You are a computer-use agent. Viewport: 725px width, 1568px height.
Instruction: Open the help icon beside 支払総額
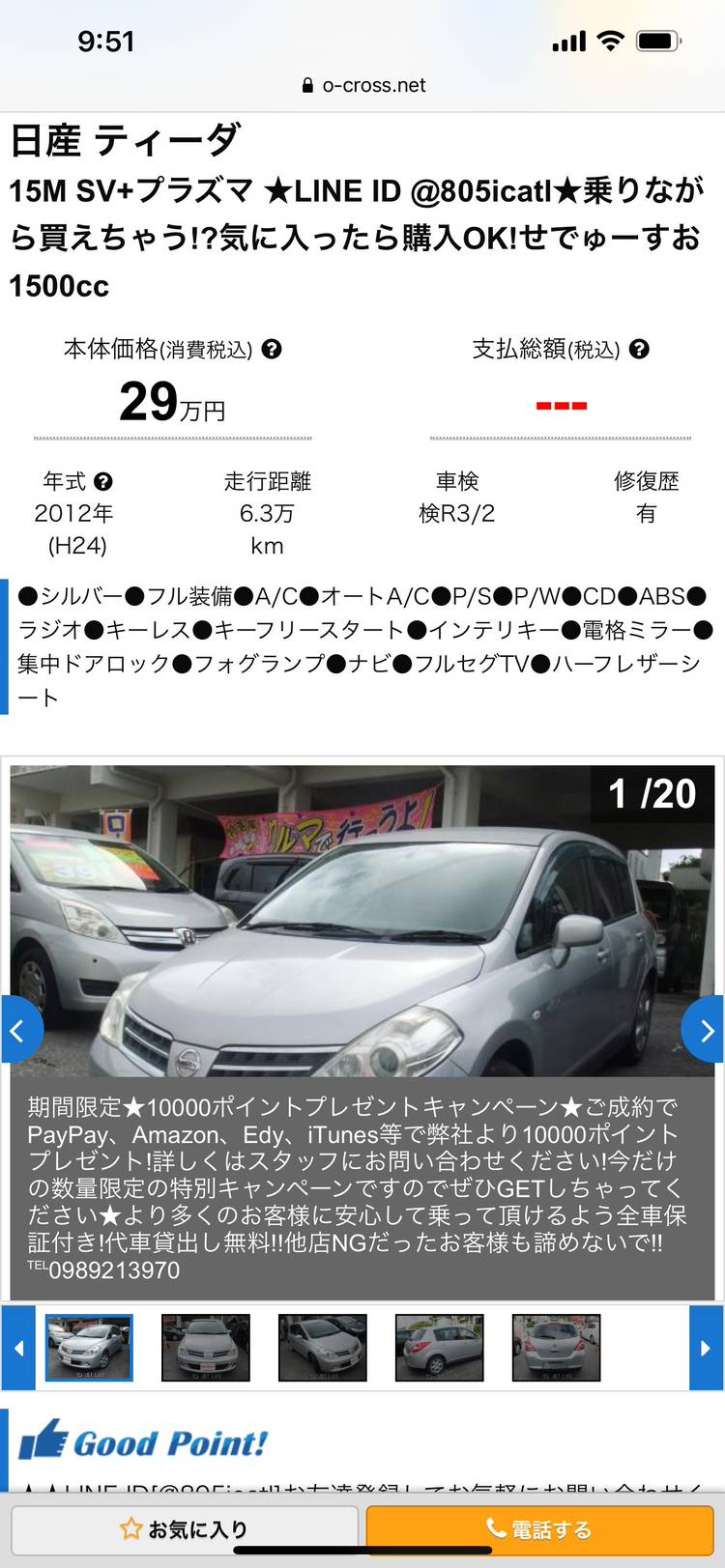[639, 350]
